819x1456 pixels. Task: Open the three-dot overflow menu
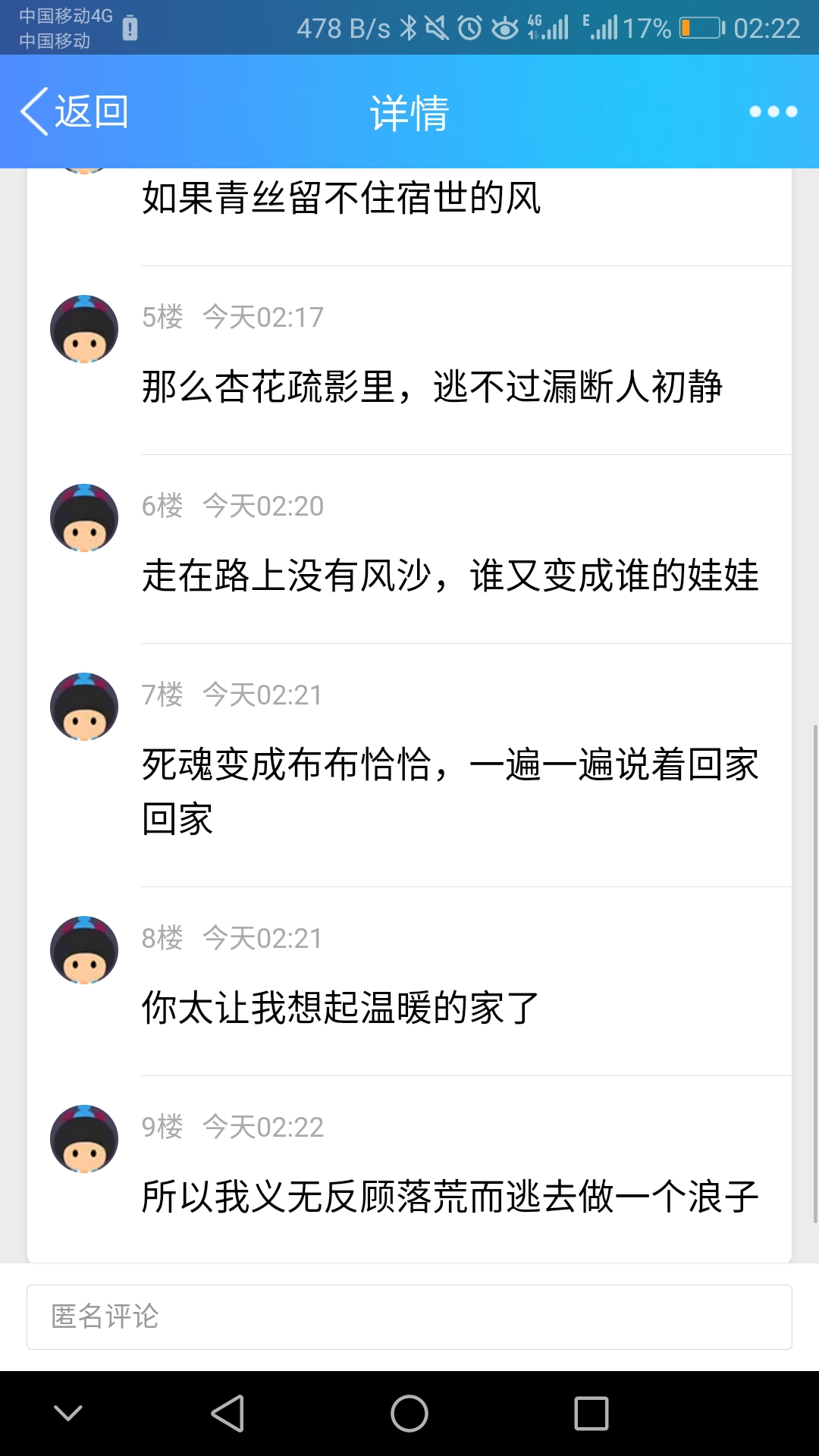[x=773, y=112]
